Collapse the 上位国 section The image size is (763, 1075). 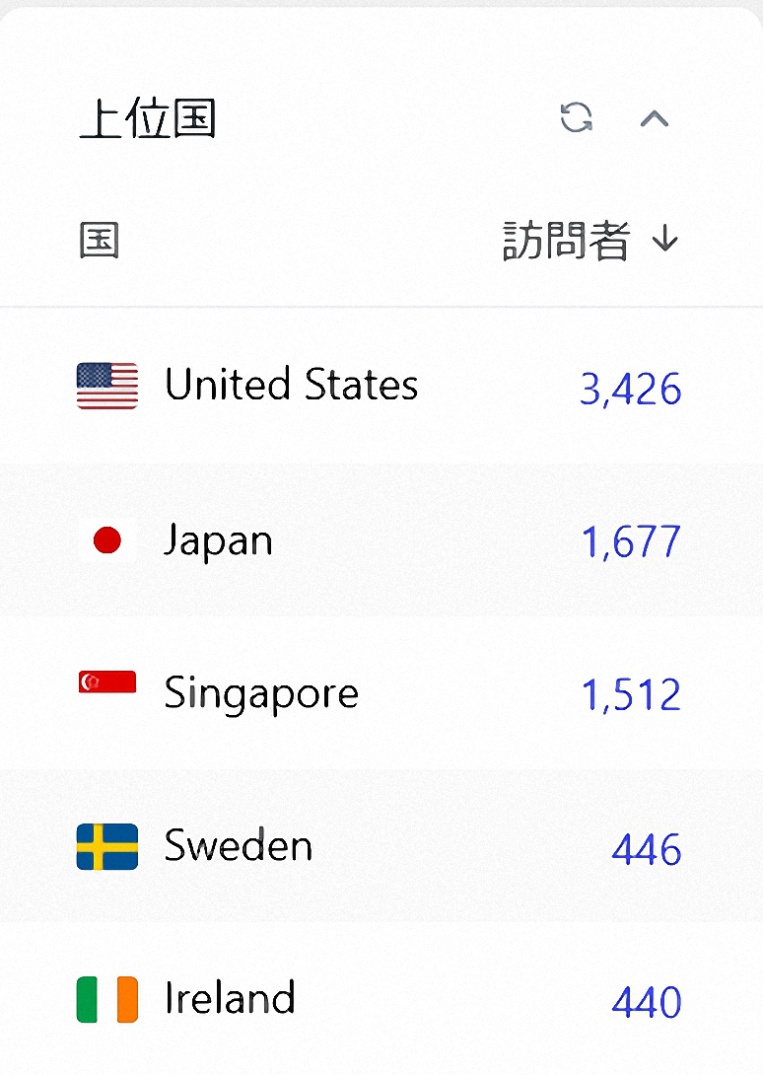654,119
